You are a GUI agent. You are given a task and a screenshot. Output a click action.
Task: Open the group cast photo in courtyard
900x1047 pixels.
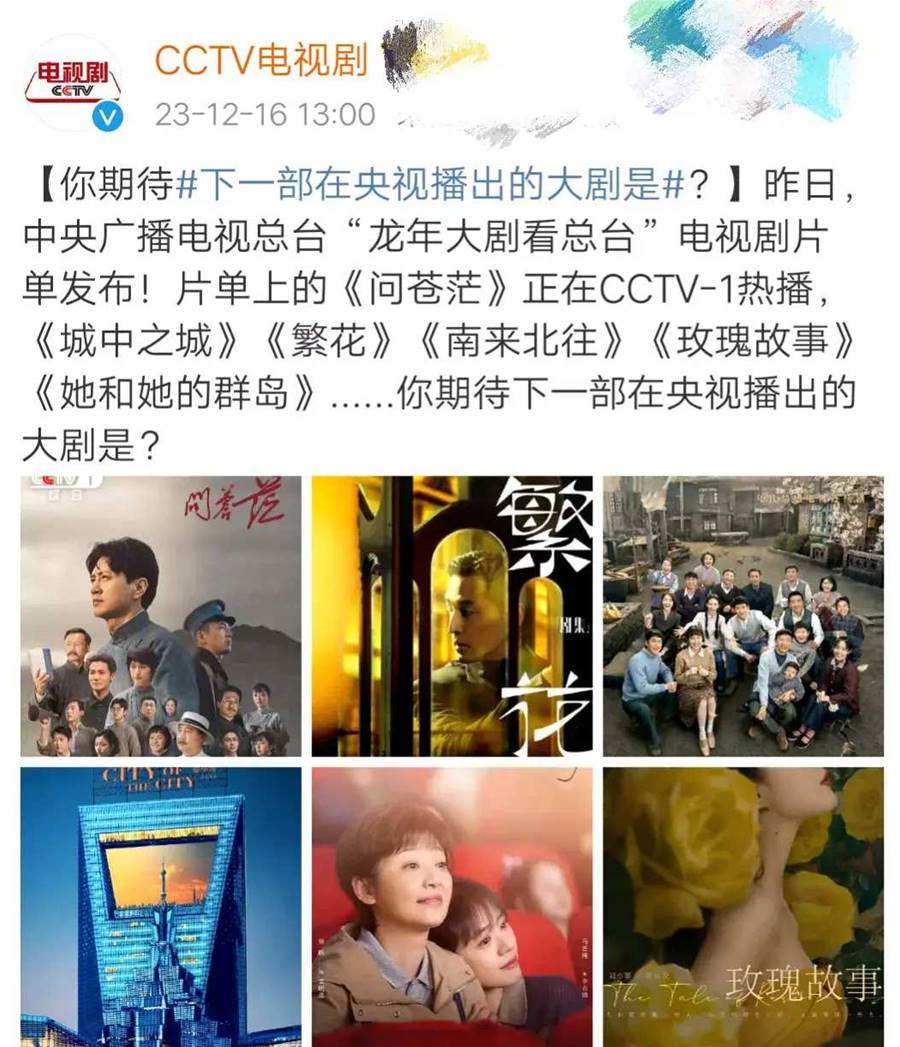743,616
